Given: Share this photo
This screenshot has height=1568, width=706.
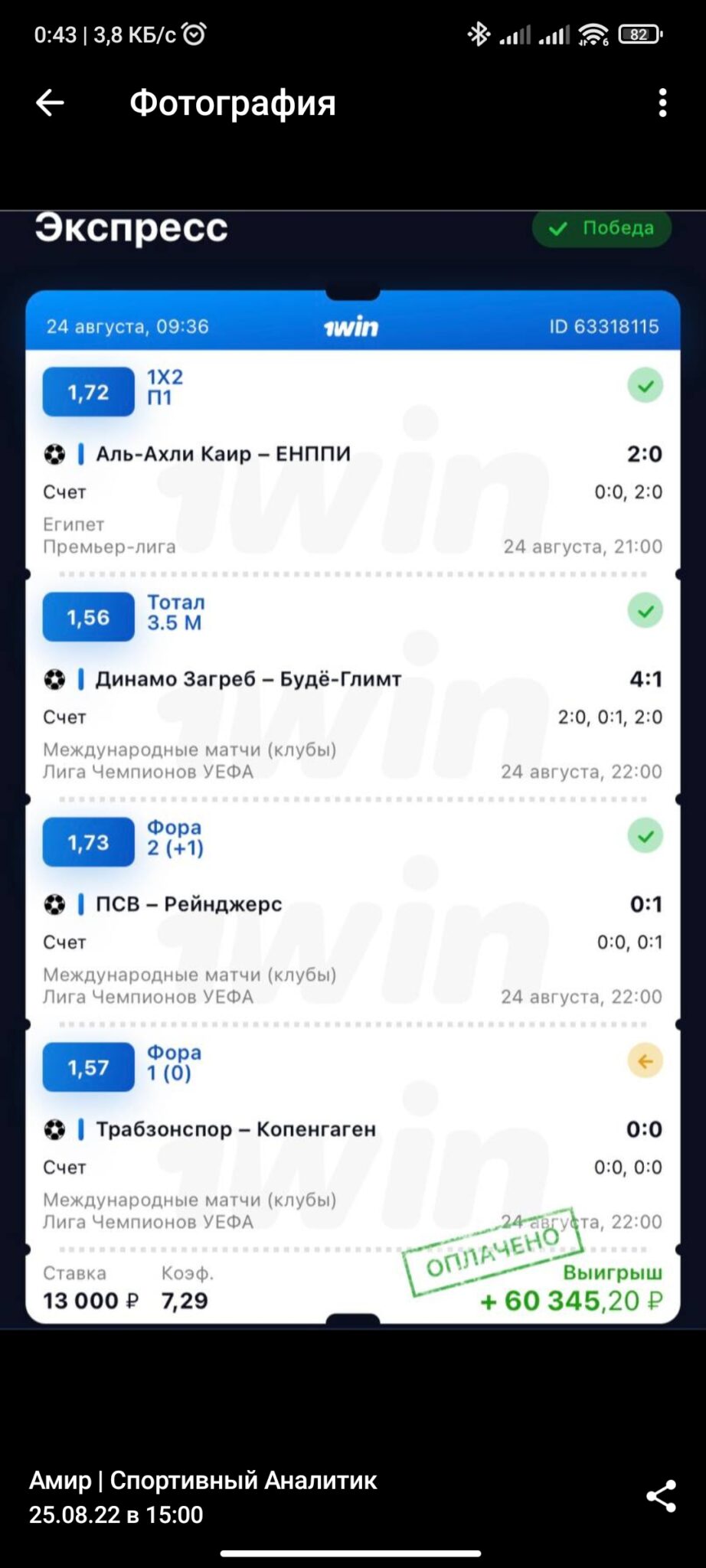Looking at the screenshot, I should pyautogui.click(x=661, y=1495).
